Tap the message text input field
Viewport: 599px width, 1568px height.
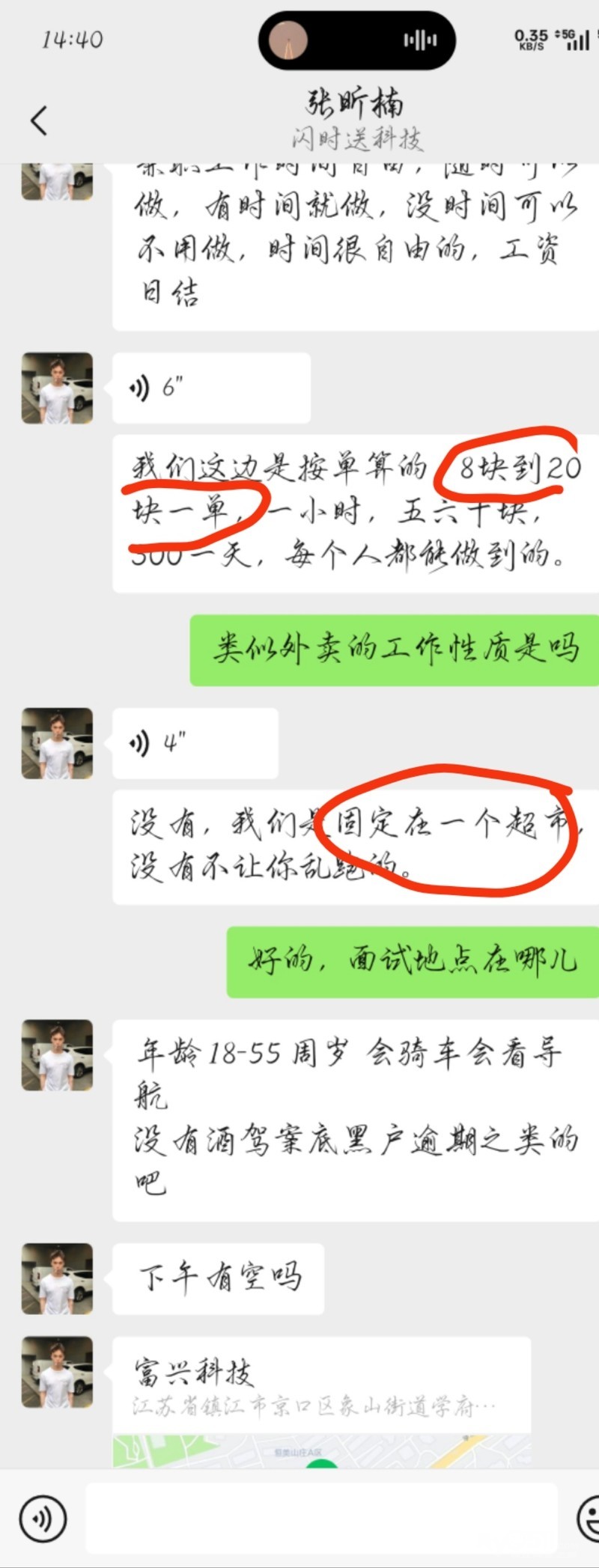tap(322, 1519)
